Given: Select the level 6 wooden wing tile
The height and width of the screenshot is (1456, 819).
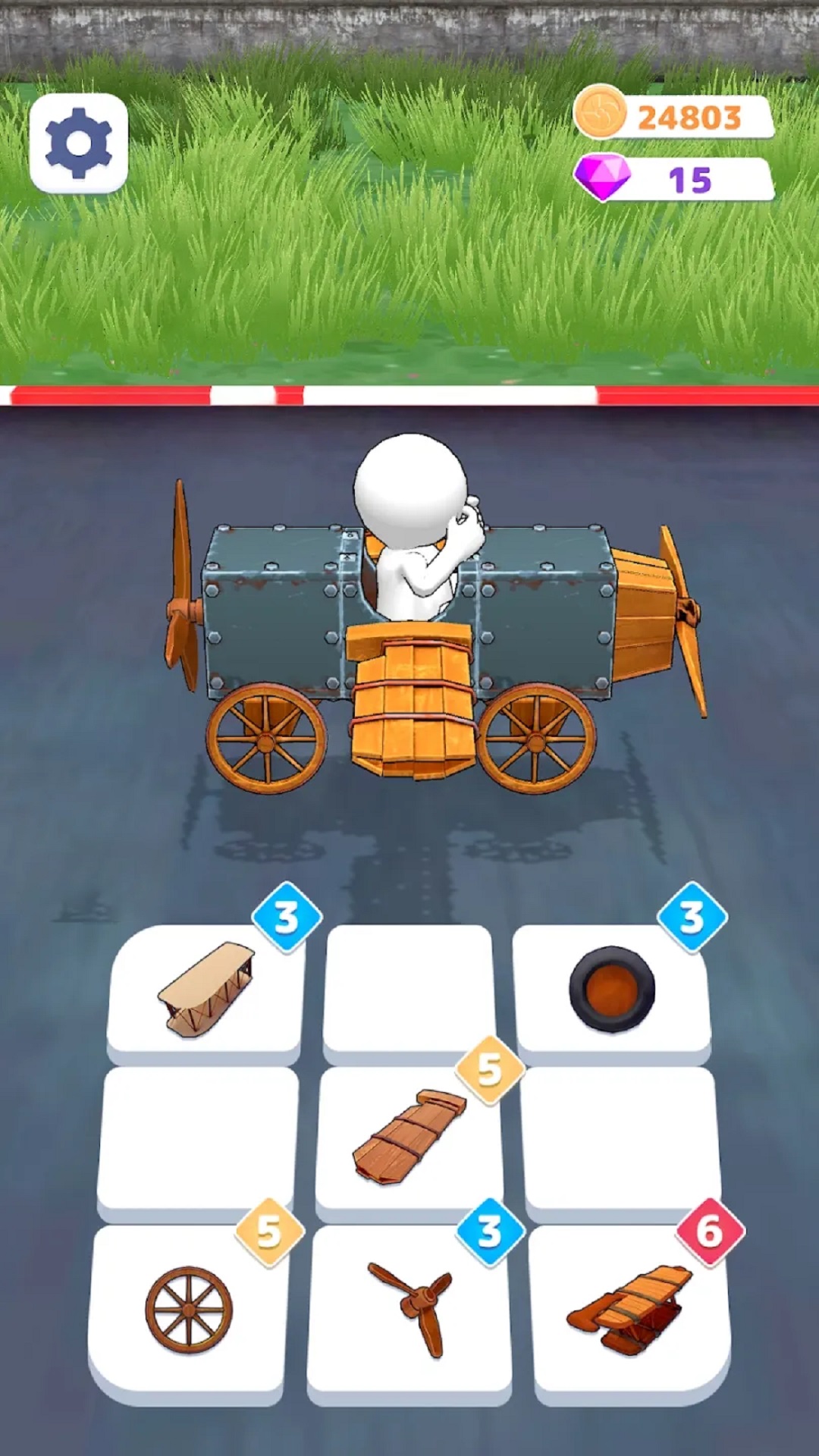Looking at the screenshot, I should pyautogui.click(x=629, y=1310).
